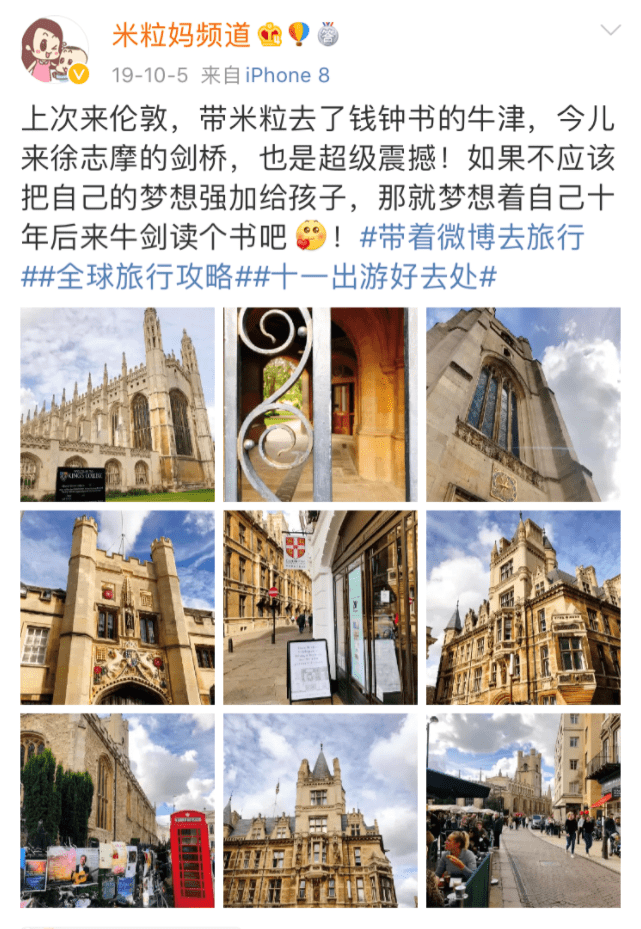Expand the post options chevron
Viewport: 641px width, 929px height.
(609, 31)
